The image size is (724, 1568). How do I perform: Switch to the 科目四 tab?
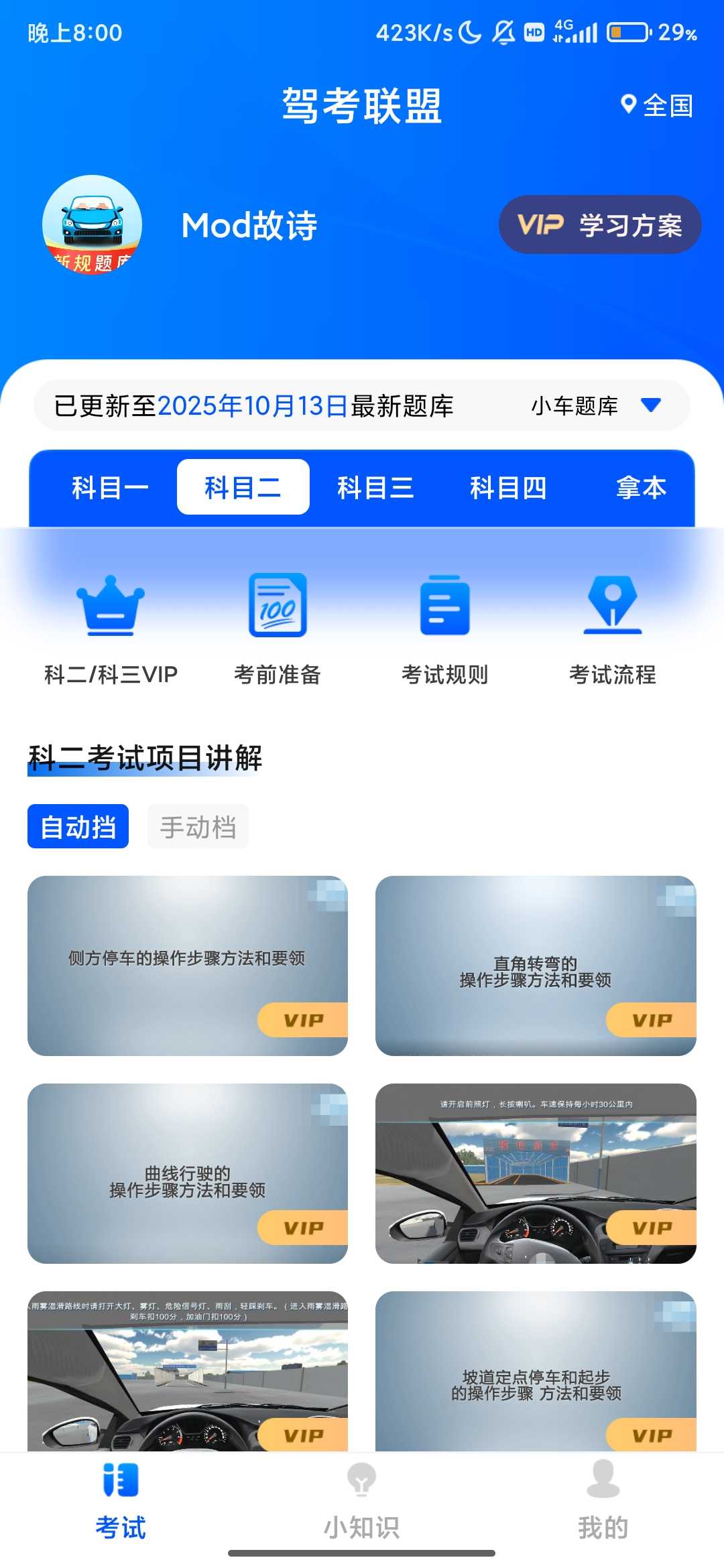508,488
